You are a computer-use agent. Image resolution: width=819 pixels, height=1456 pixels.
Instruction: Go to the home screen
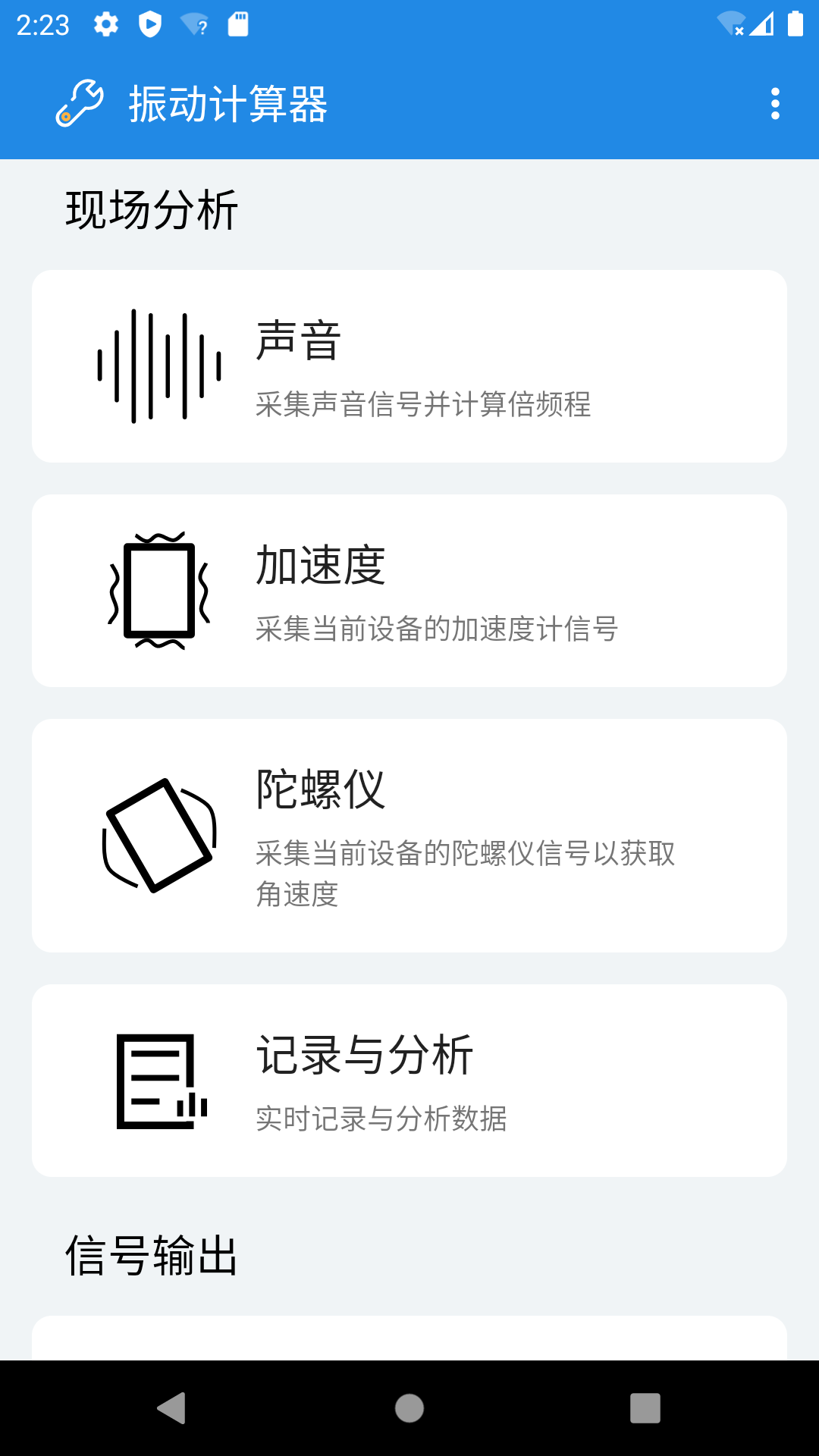pyautogui.click(x=409, y=1408)
